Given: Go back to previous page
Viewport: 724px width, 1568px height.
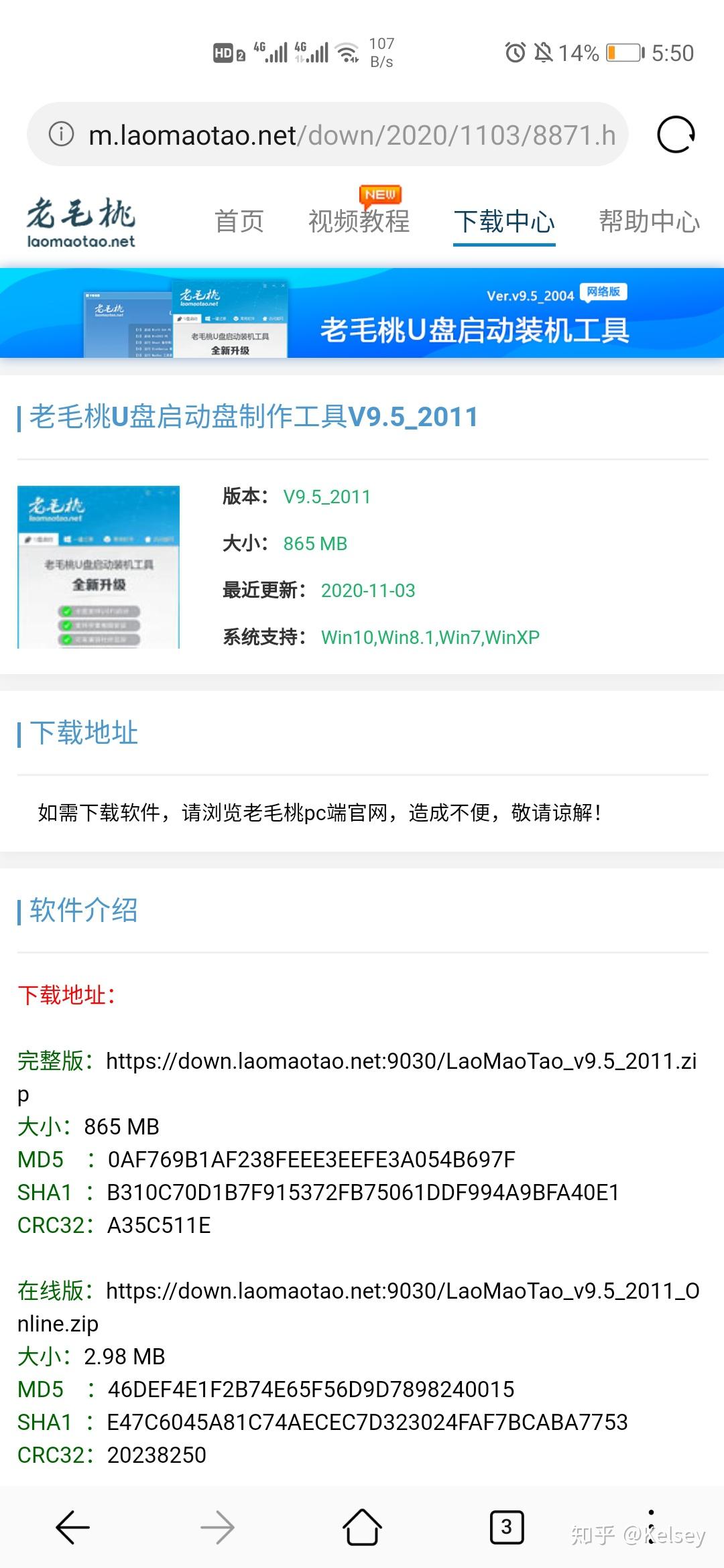Looking at the screenshot, I should (72, 1528).
